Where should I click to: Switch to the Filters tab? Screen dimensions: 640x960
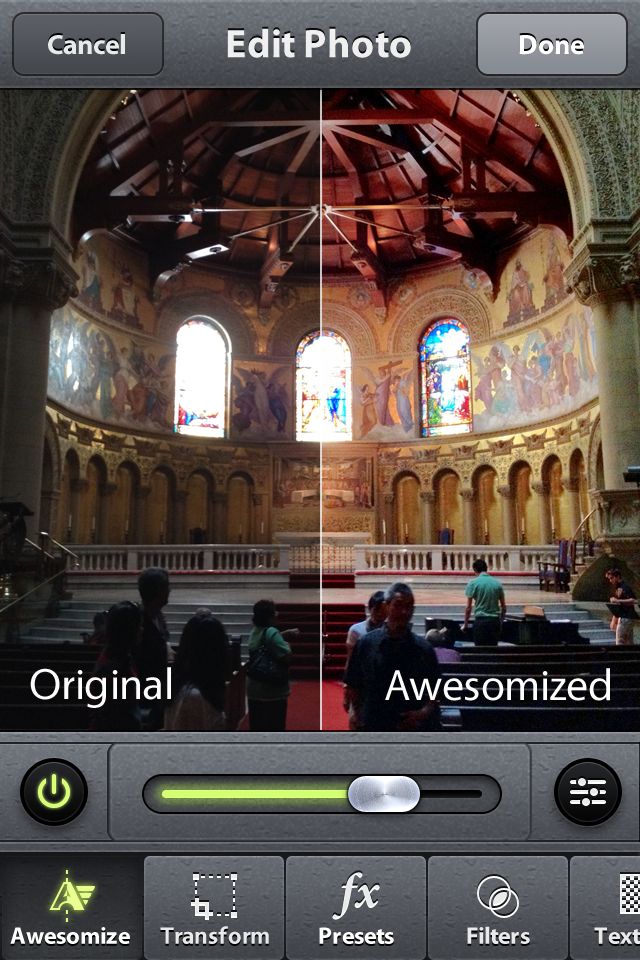[x=498, y=908]
